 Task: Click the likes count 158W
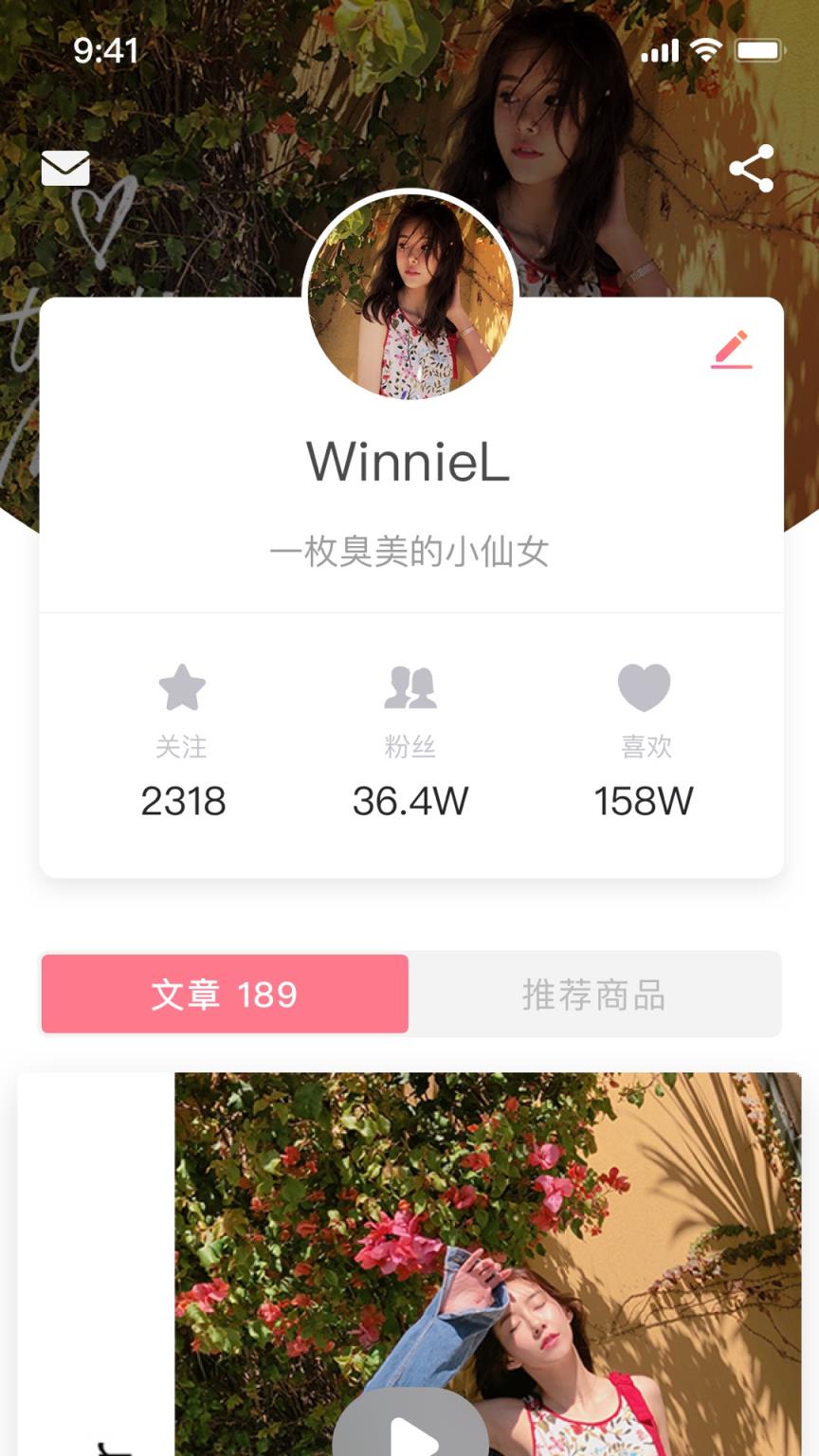[x=645, y=801]
